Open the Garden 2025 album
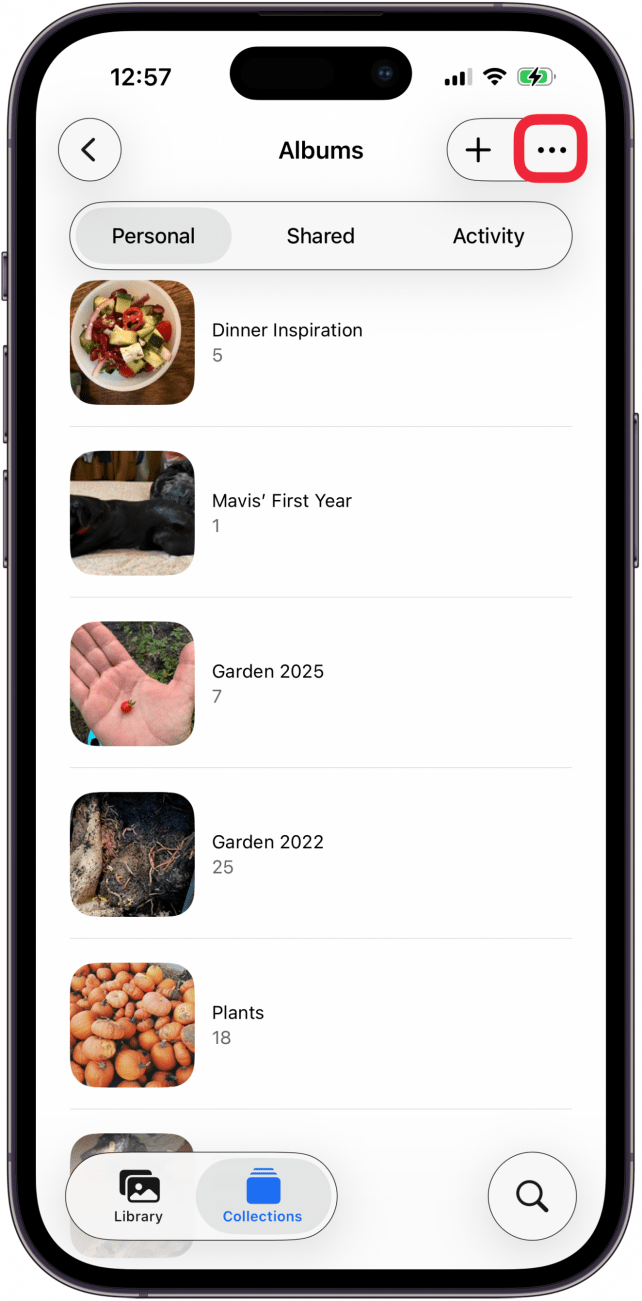The height and width of the screenshot is (1301, 642). click(x=321, y=684)
